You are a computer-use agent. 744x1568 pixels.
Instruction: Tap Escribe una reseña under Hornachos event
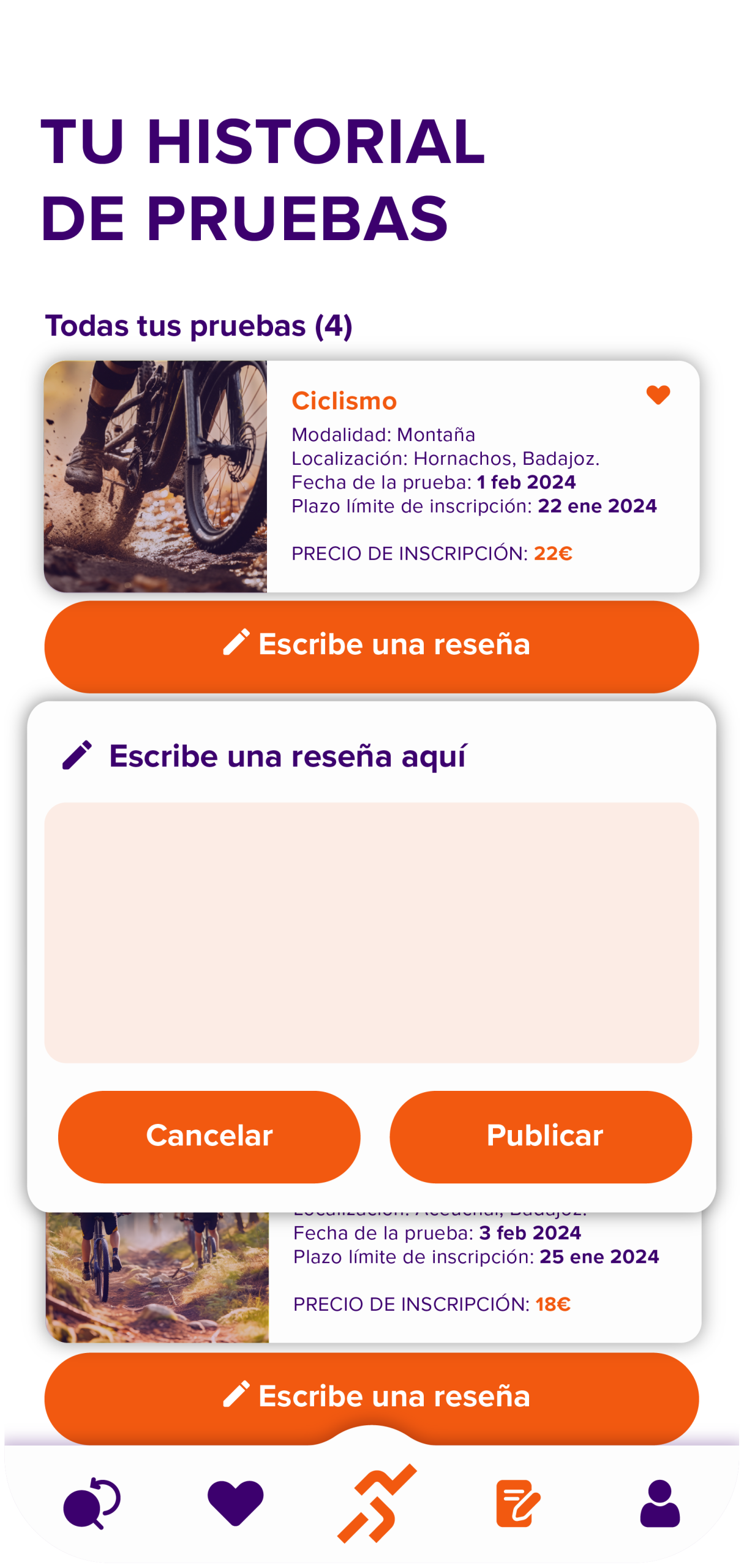click(x=371, y=646)
